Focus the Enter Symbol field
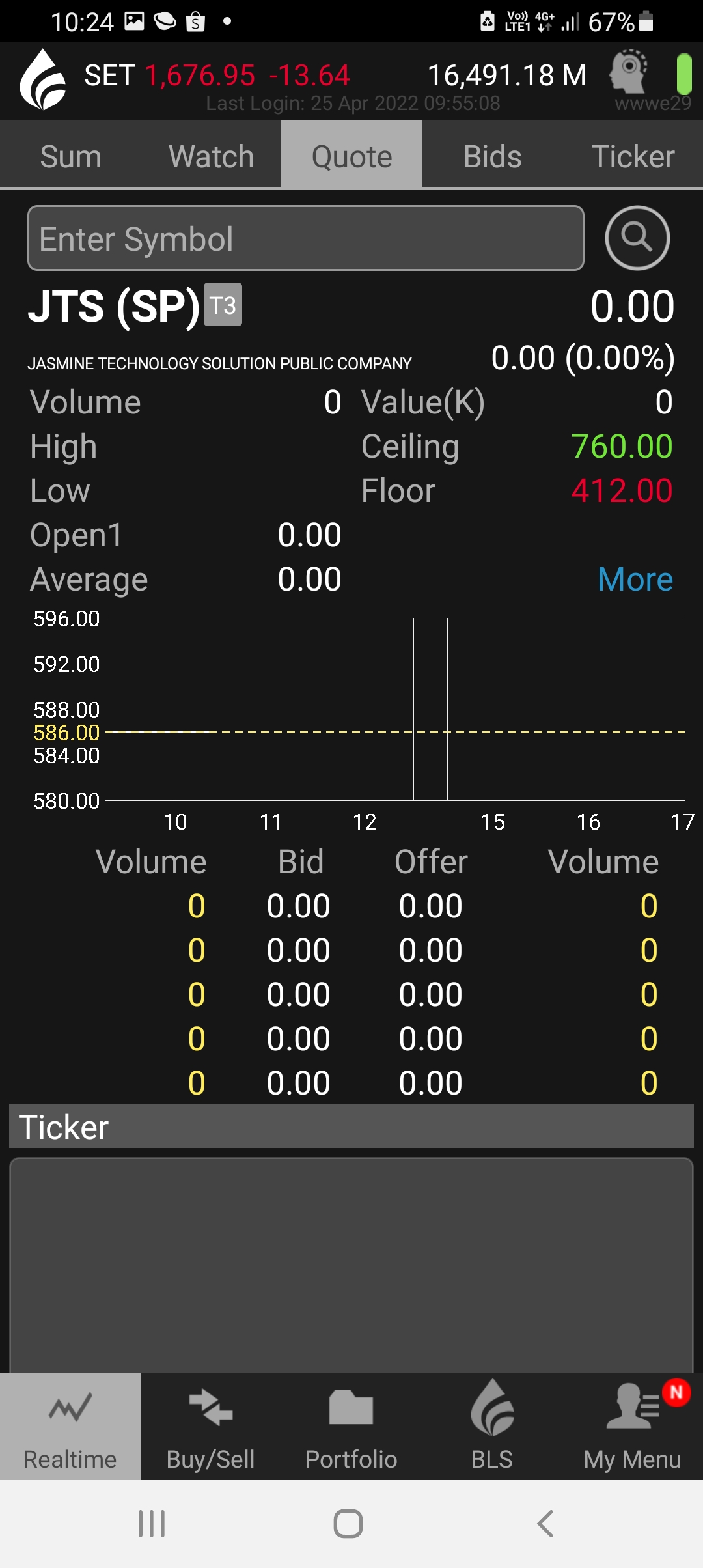The height and width of the screenshot is (1568, 703). 306,238
